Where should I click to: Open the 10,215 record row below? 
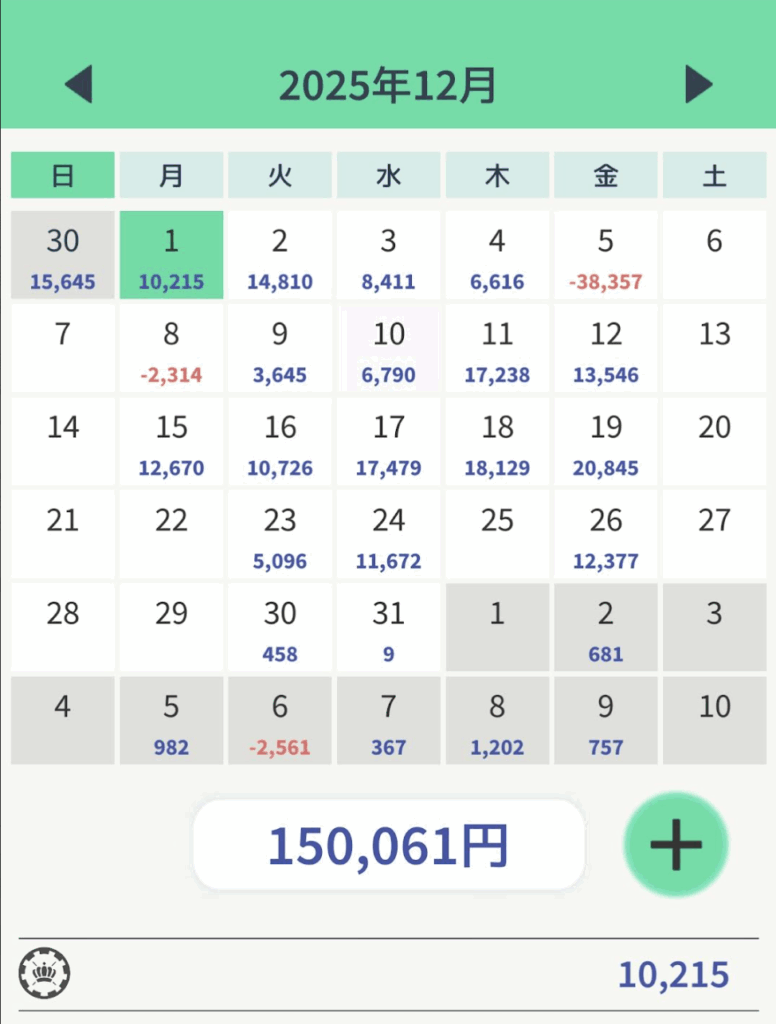(x=388, y=974)
